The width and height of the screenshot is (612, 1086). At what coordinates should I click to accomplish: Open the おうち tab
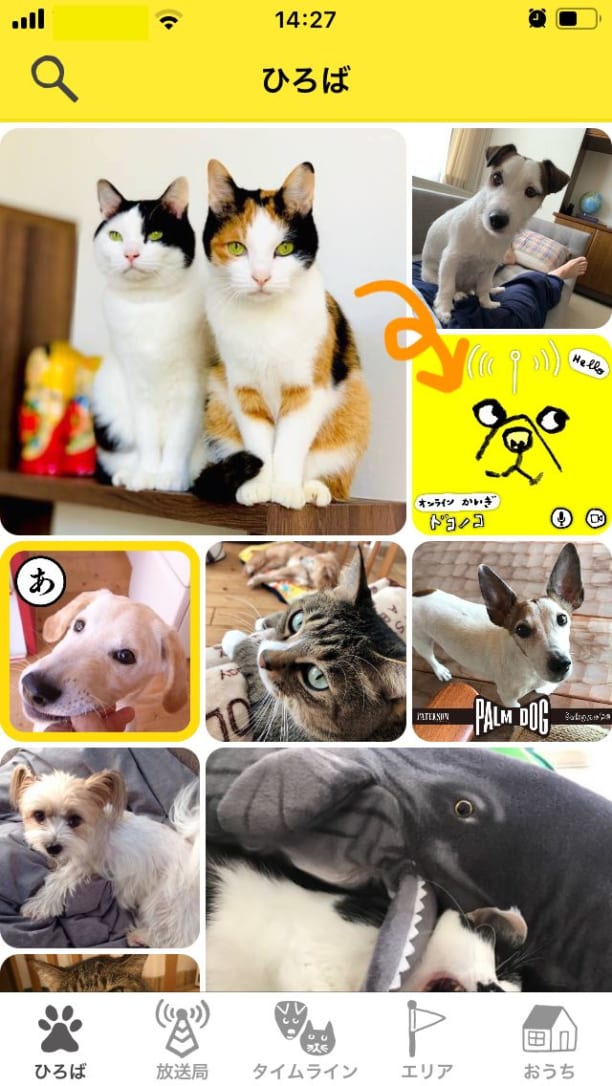(x=549, y=1040)
